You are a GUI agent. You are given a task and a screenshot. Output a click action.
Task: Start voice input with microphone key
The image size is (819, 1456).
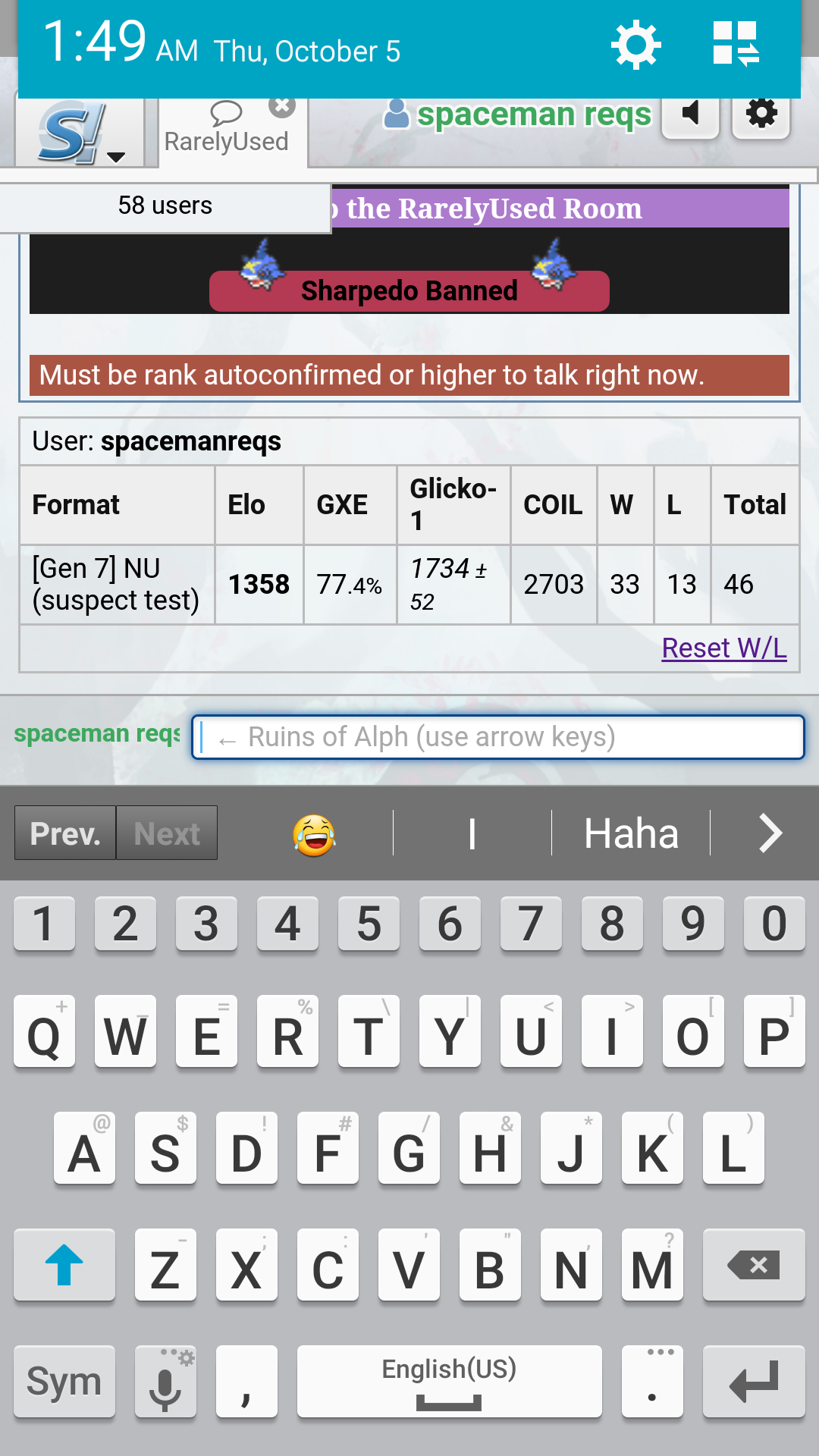point(165,1382)
